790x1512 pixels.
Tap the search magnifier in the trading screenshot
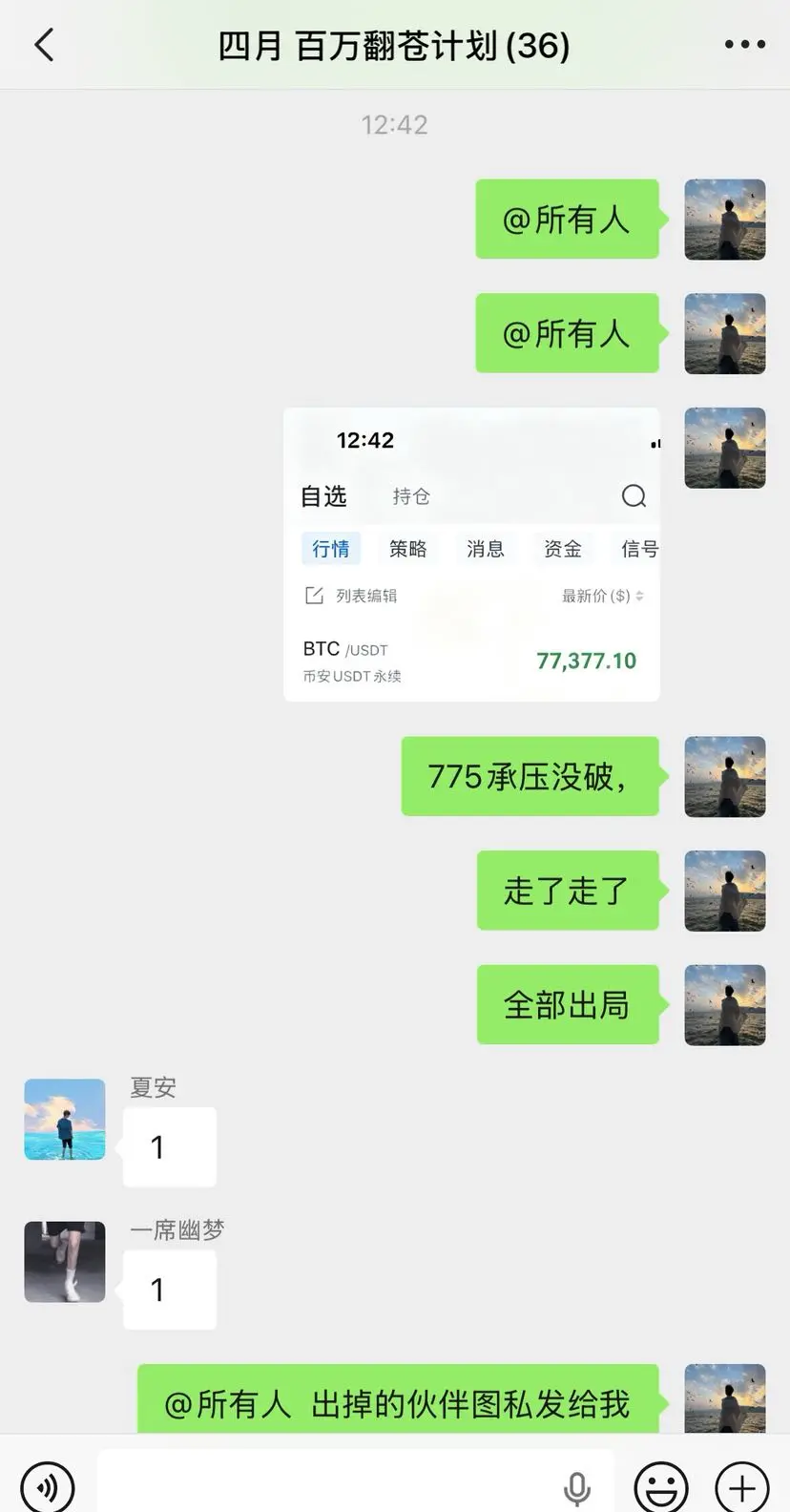(633, 496)
